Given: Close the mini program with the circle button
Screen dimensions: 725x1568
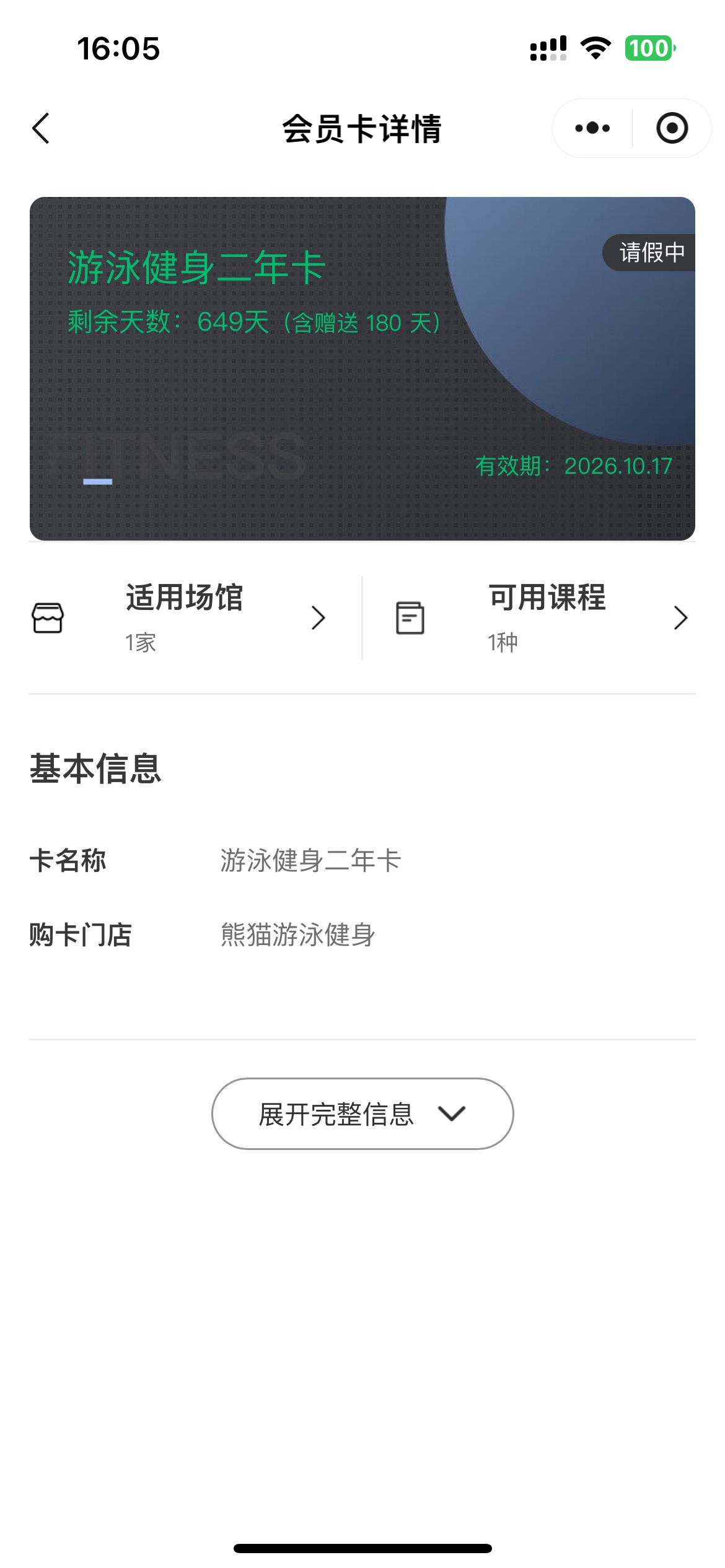Looking at the screenshot, I should click(672, 128).
